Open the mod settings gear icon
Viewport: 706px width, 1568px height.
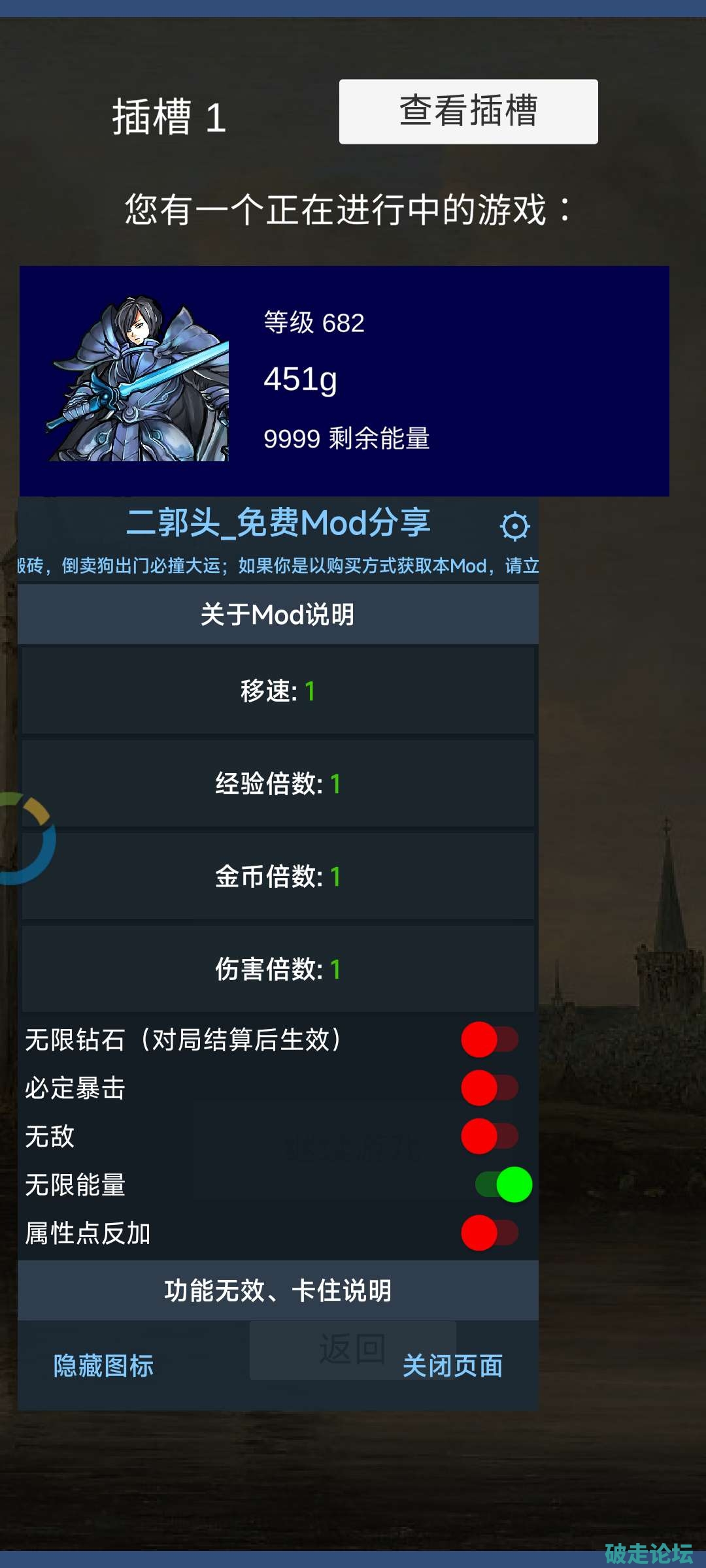click(514, 526)
